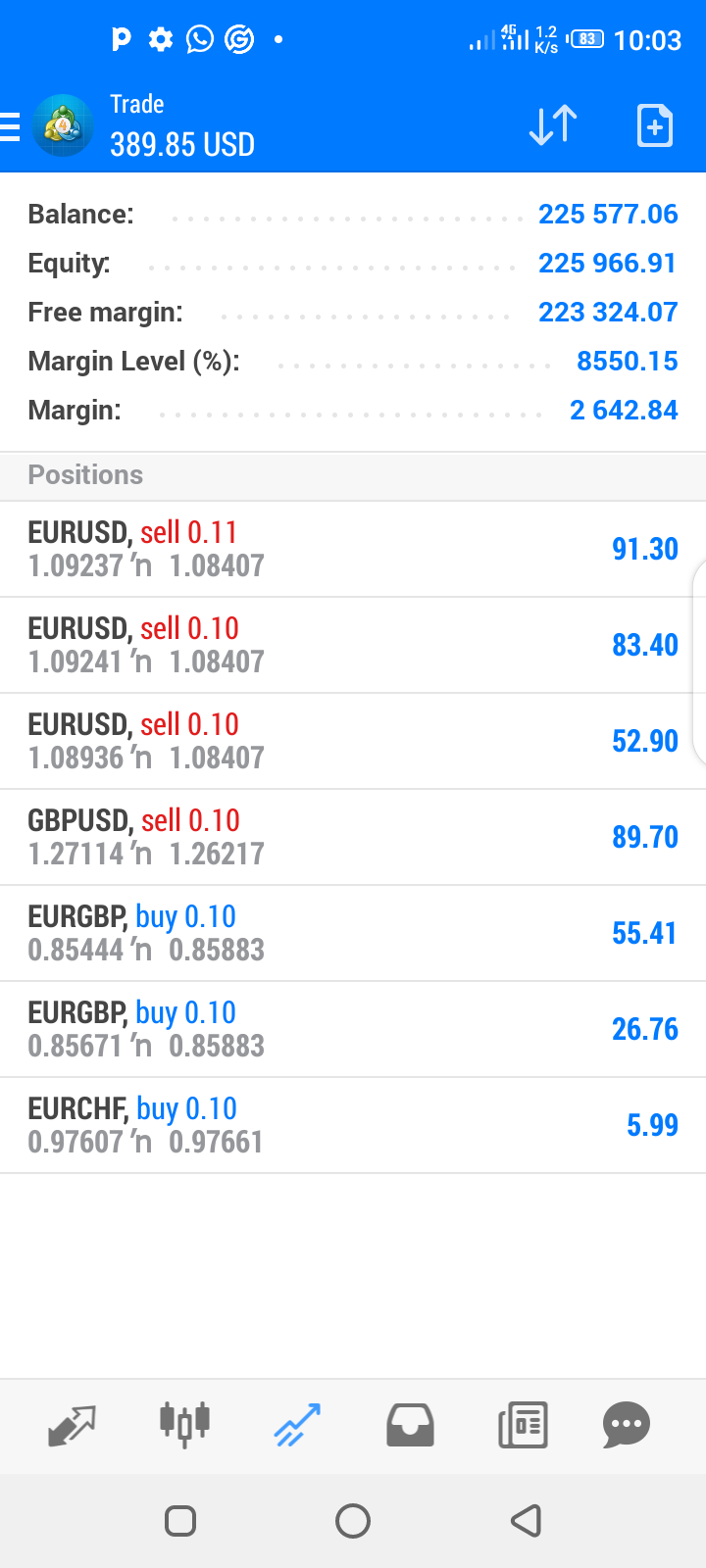The height and width of the screenshot is (1568, 706).
Task: Switch to the Chart candlestick tab
Action: (x=184, y=1424)
